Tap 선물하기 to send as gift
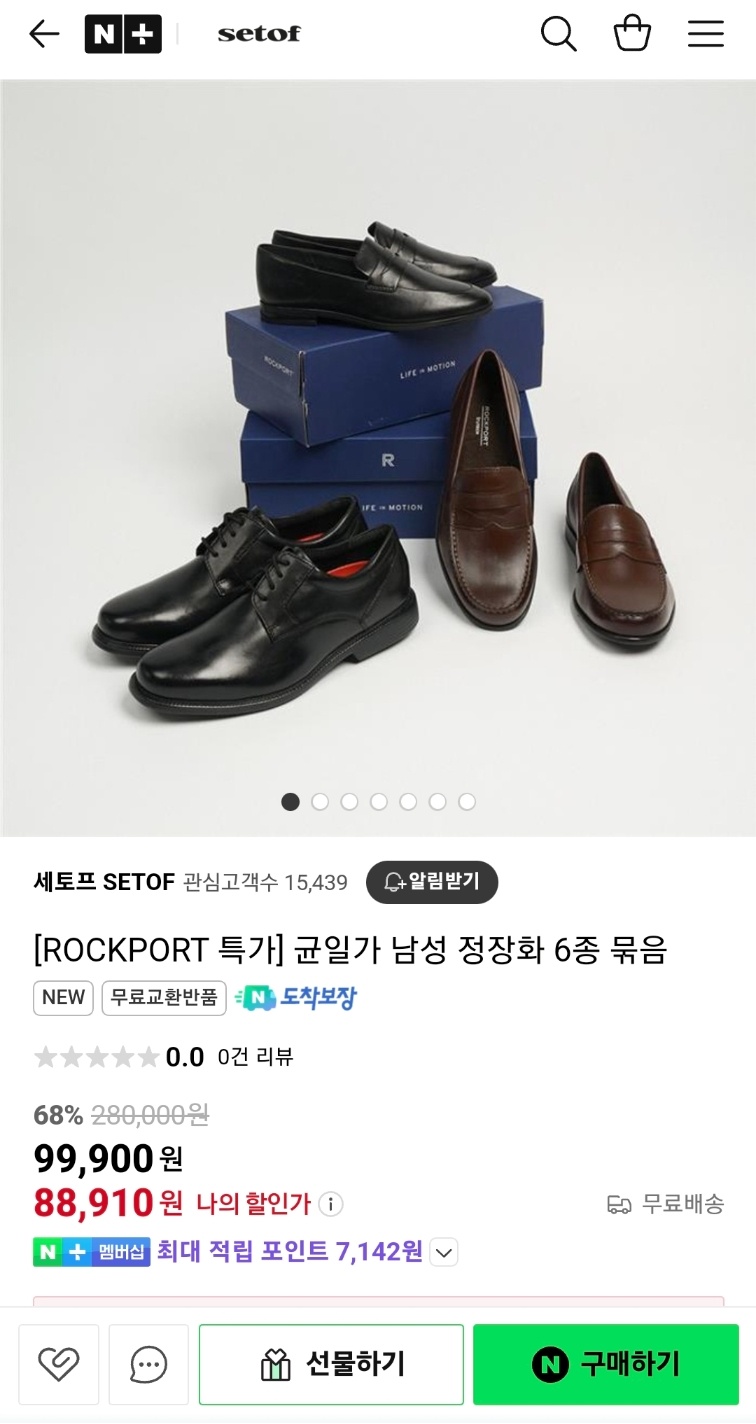The width and height of the screenshot is (756, 1424). (331, 1364)
